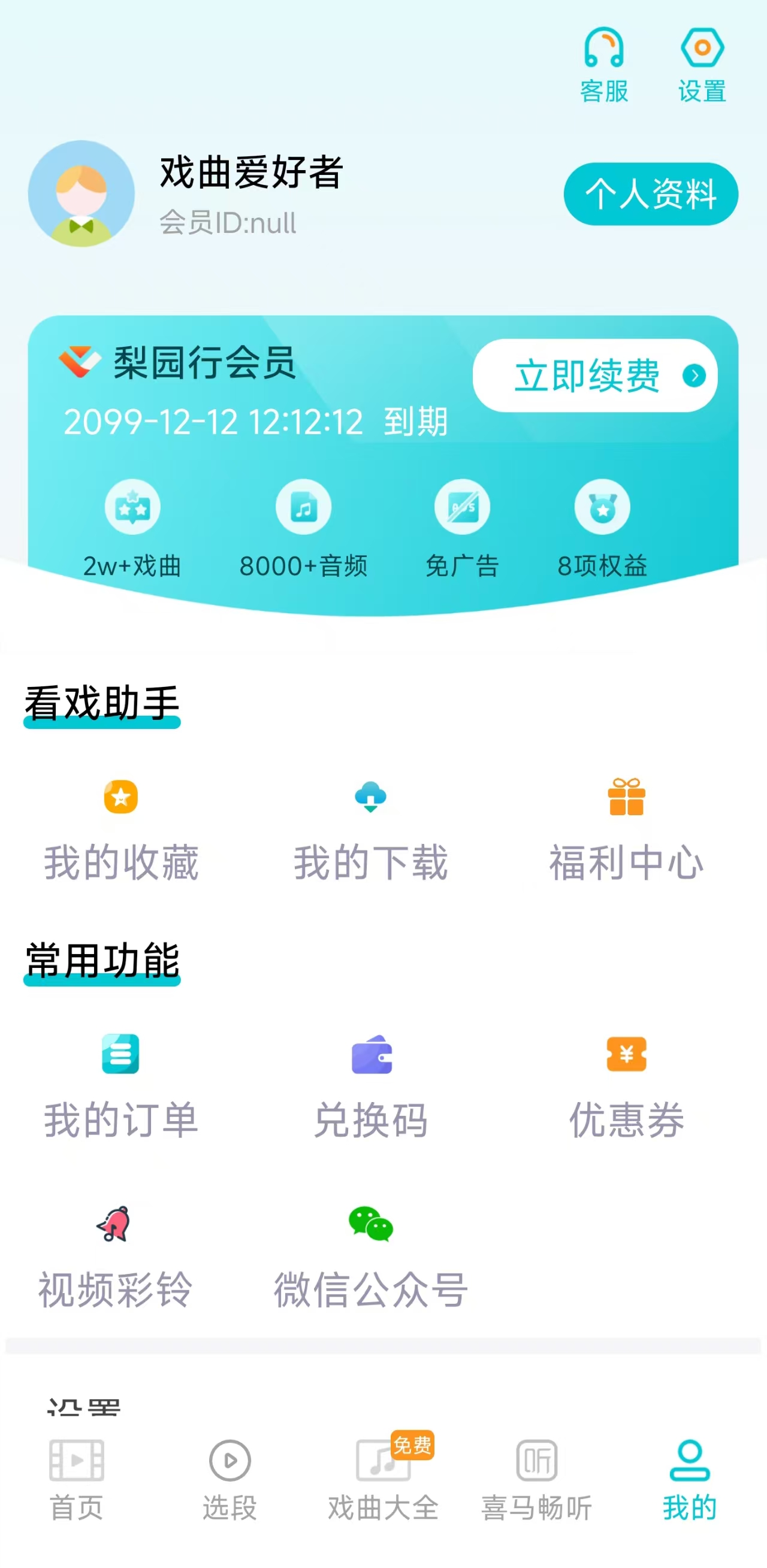Viewport: 767px width, 1568px height.
Task: Tap the 个人资料 profile button
Action: point(651,194)
